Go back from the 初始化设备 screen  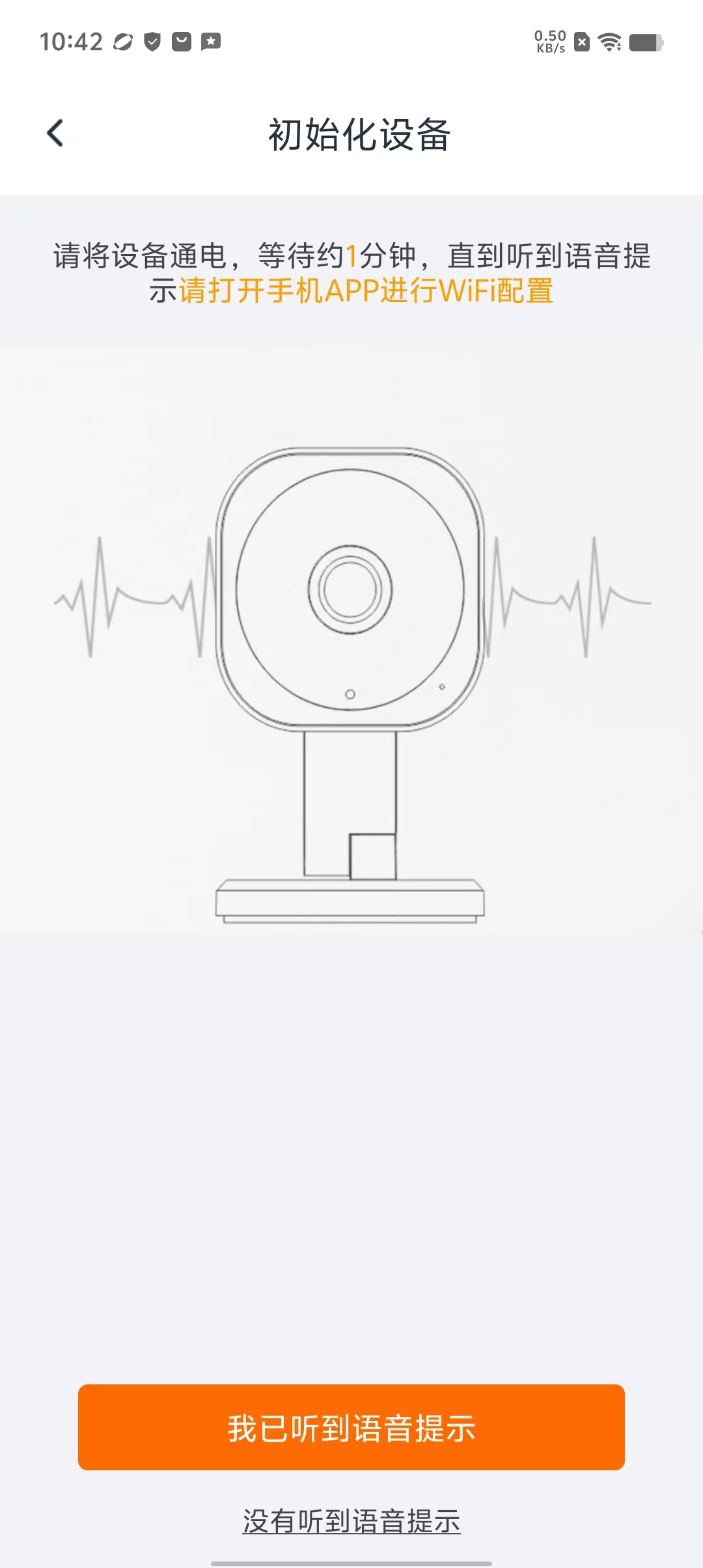click(x=56, y=133)
